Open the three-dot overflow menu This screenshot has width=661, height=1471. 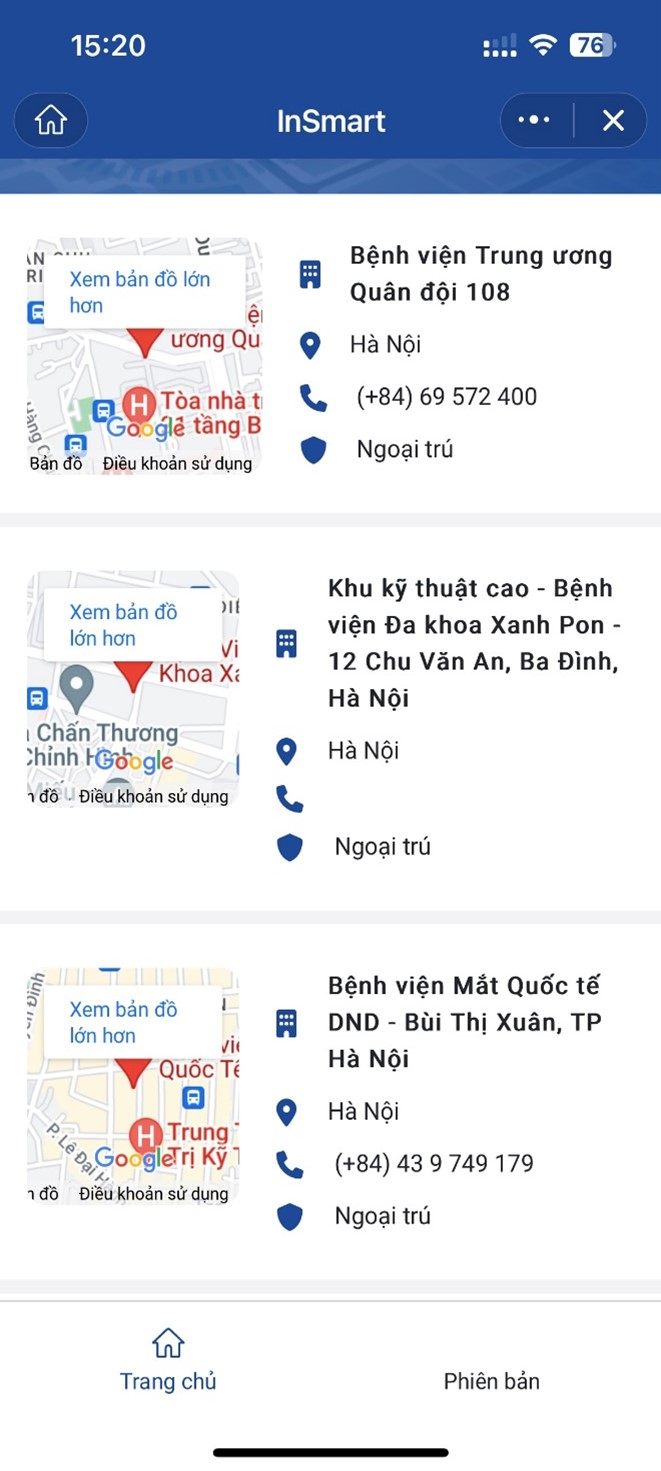[534, 121]
